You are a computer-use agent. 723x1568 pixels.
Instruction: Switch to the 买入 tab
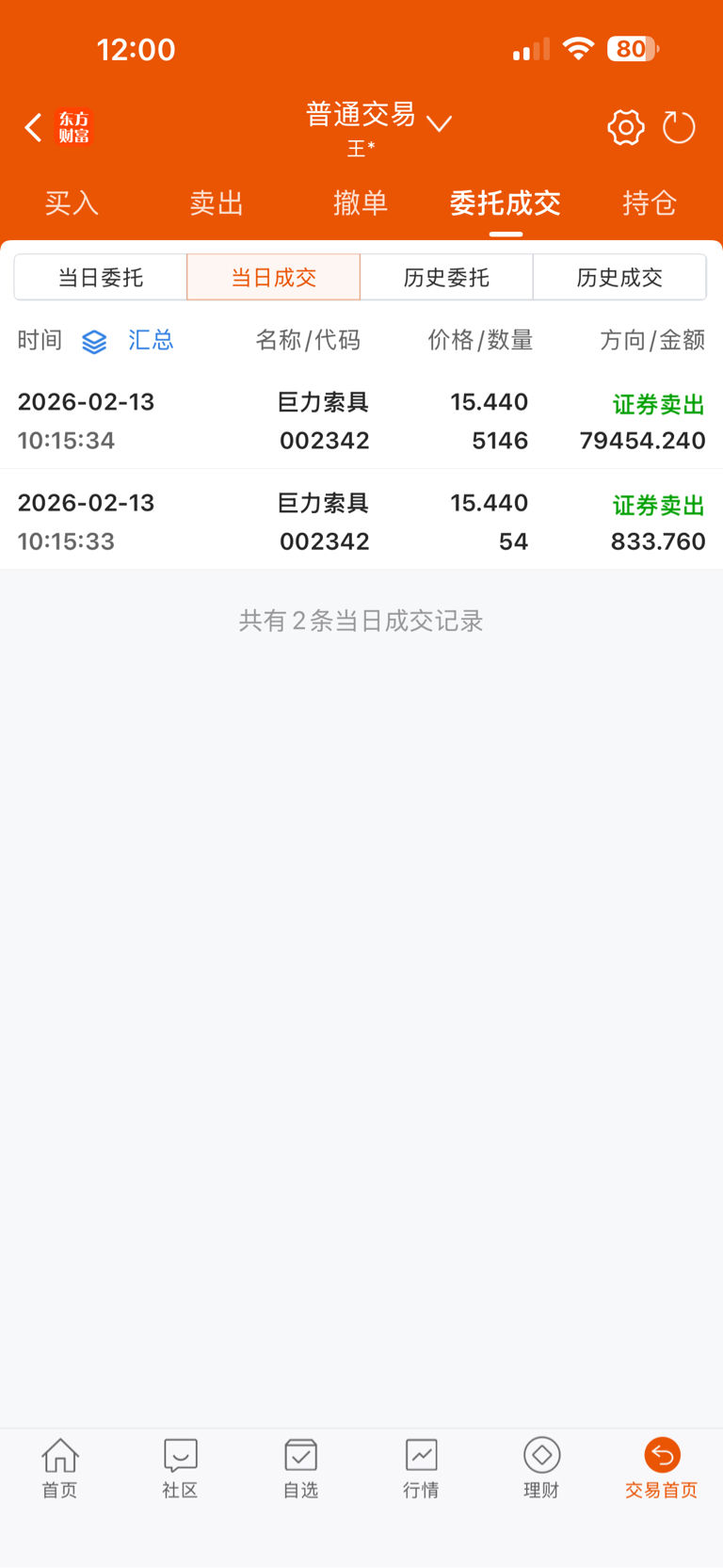pos(72,202)
